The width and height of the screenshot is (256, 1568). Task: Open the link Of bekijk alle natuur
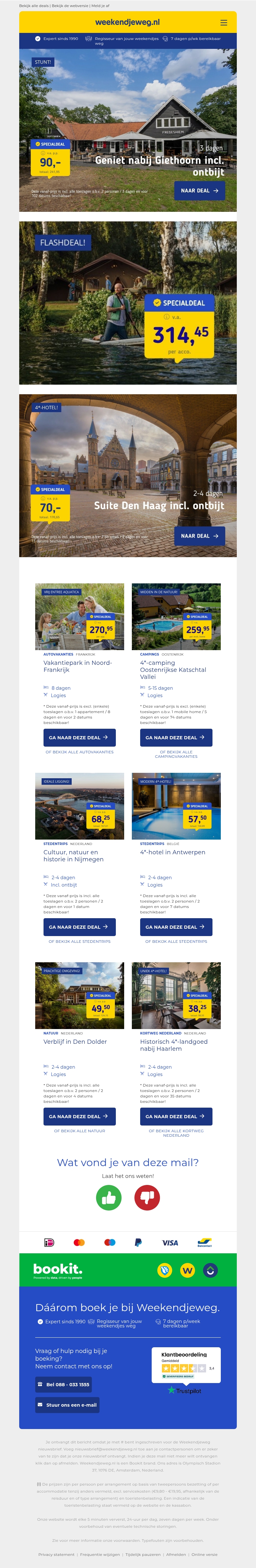pyautogui.click(x=79, y=1130)
